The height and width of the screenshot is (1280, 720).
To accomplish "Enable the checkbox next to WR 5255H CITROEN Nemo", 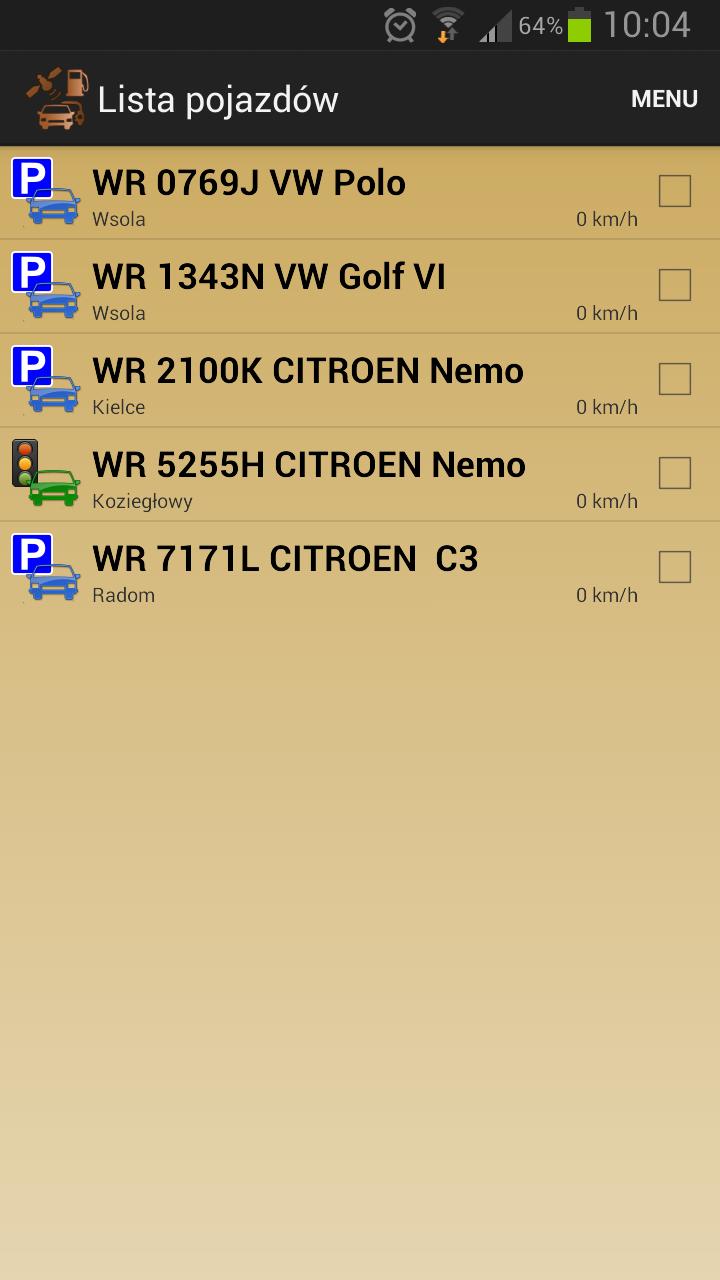I will click(x=675, y=473).
